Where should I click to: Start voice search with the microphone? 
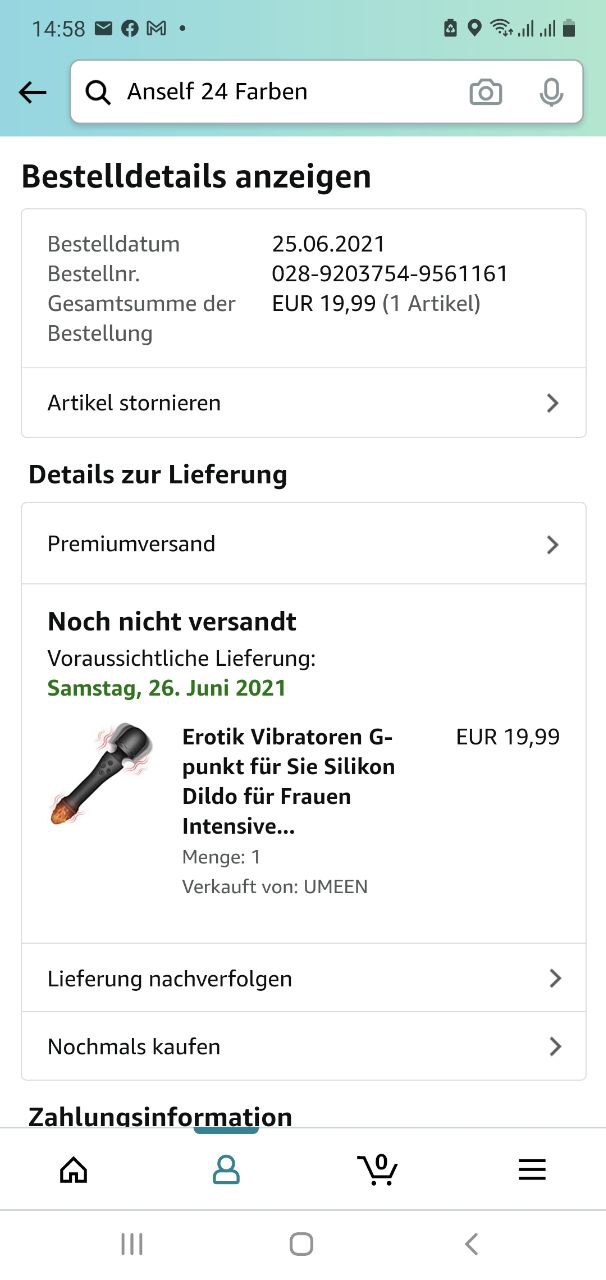(550, 93)
